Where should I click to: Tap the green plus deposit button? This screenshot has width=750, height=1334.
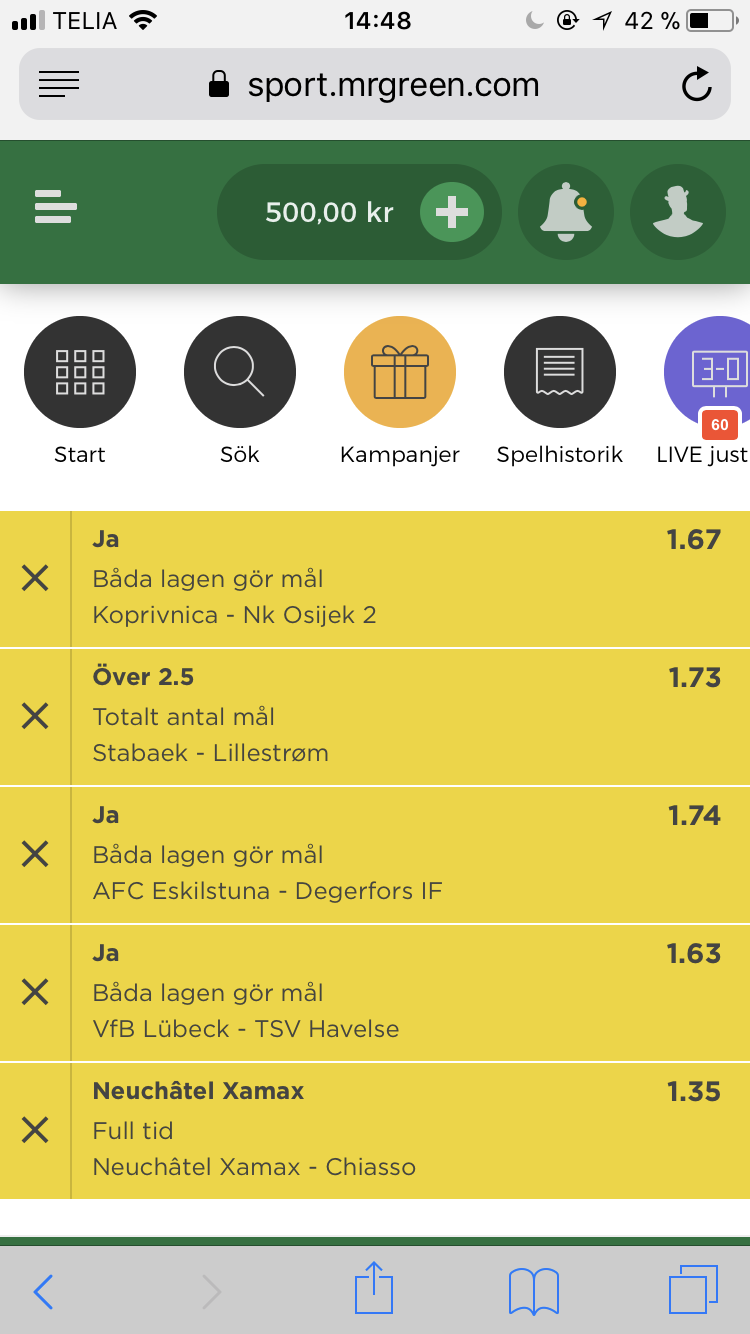click(451, 212)
